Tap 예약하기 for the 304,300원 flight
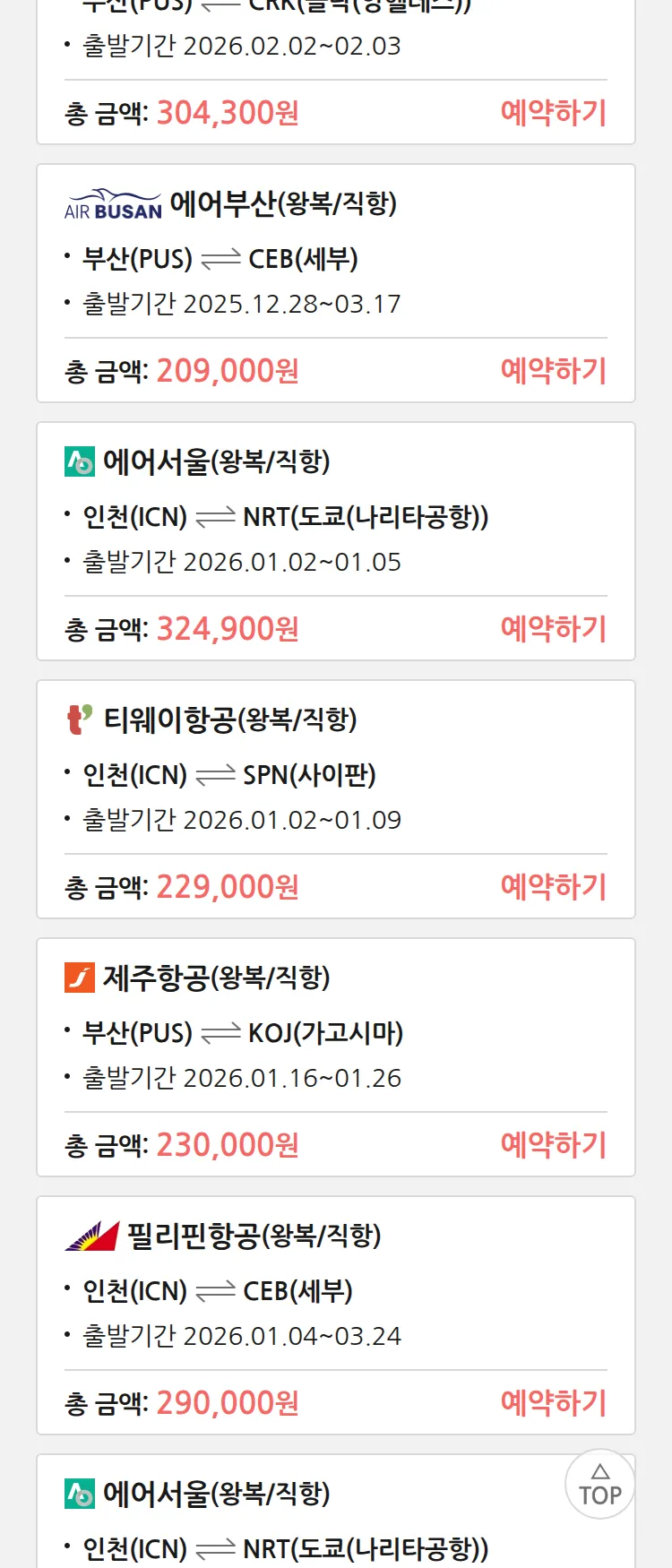 pos(553,113)
